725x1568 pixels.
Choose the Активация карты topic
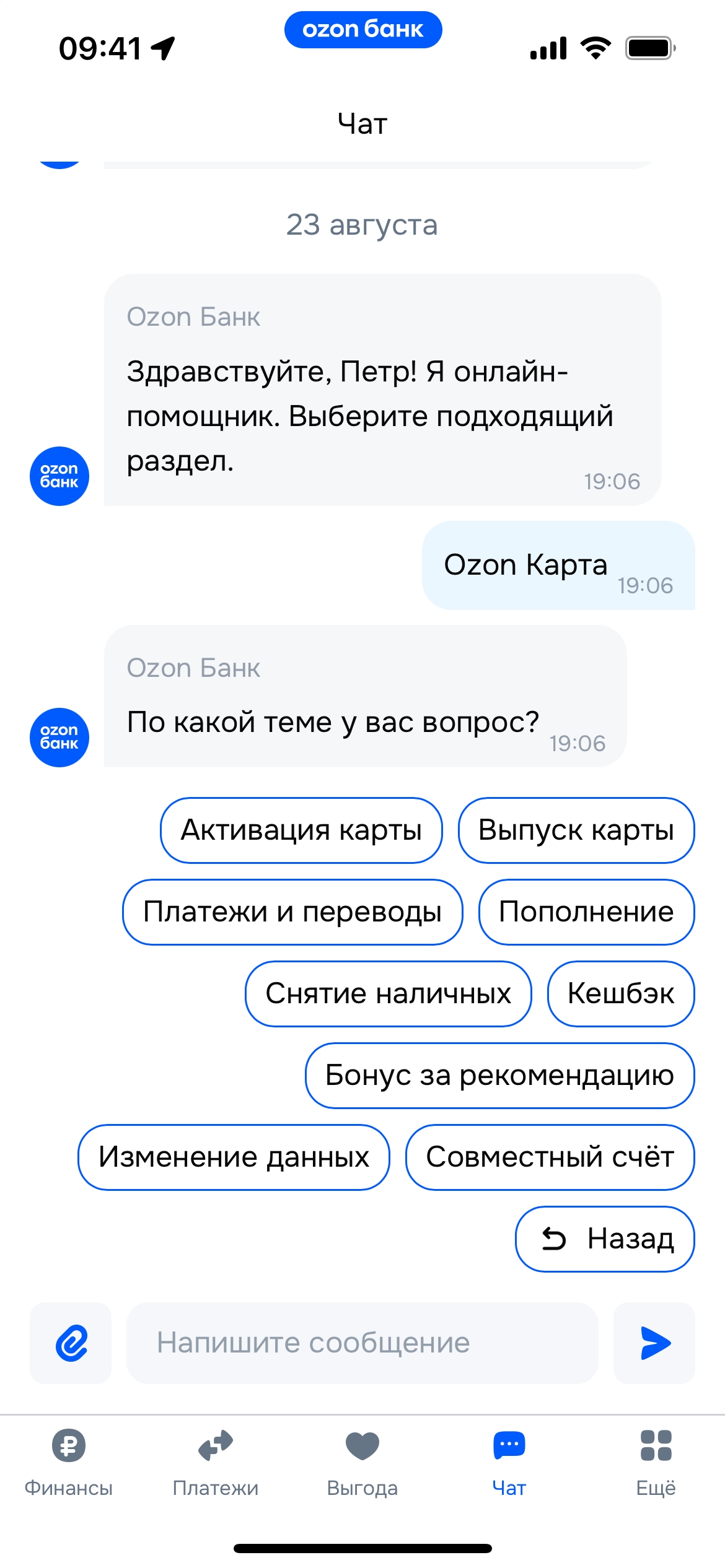pyautogui.click(x=301, y=830)
